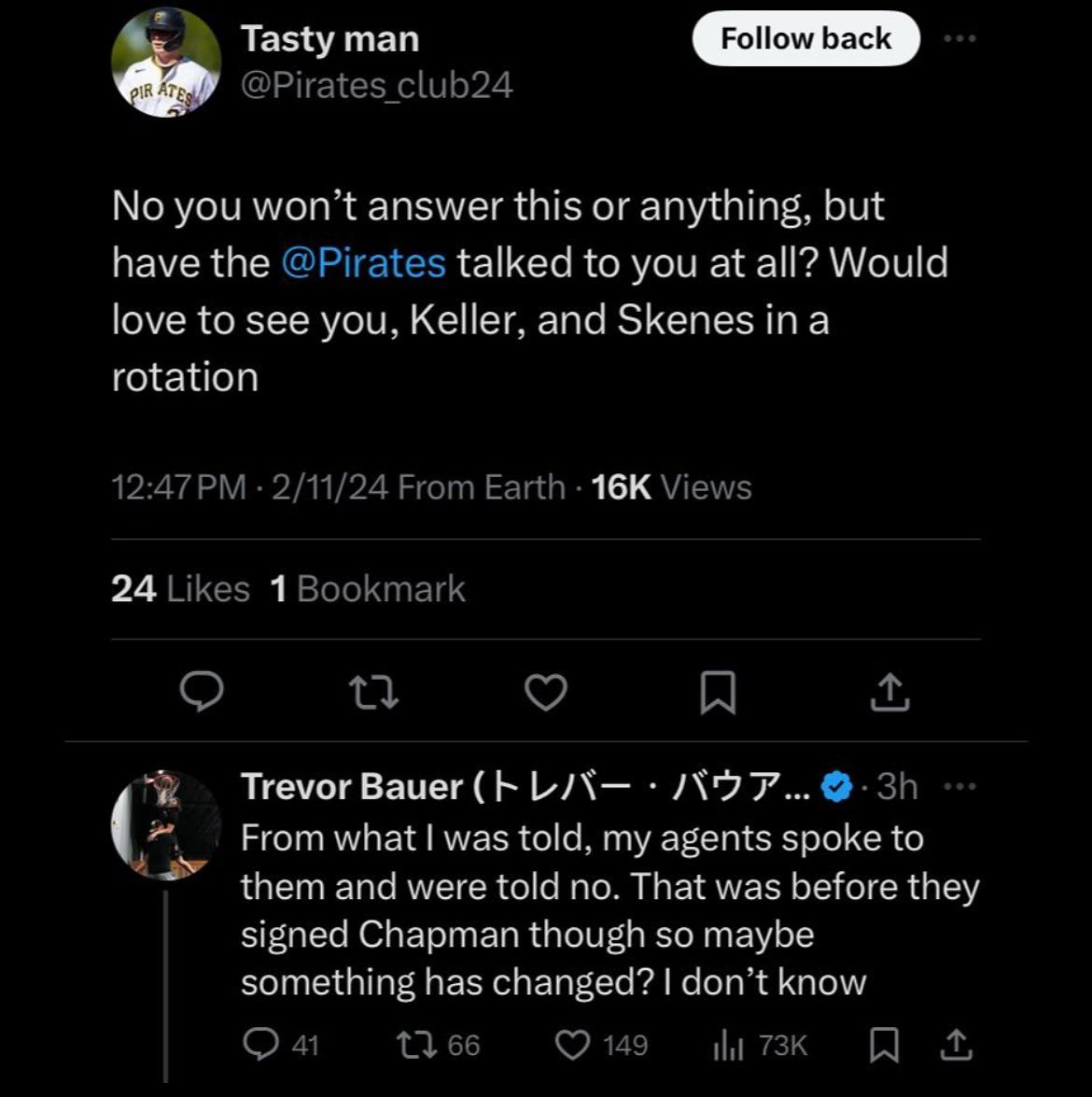Share Trevor Bauer's reply
The width and height of the screenshot is (1092, 1097).
pos(956,1045)
